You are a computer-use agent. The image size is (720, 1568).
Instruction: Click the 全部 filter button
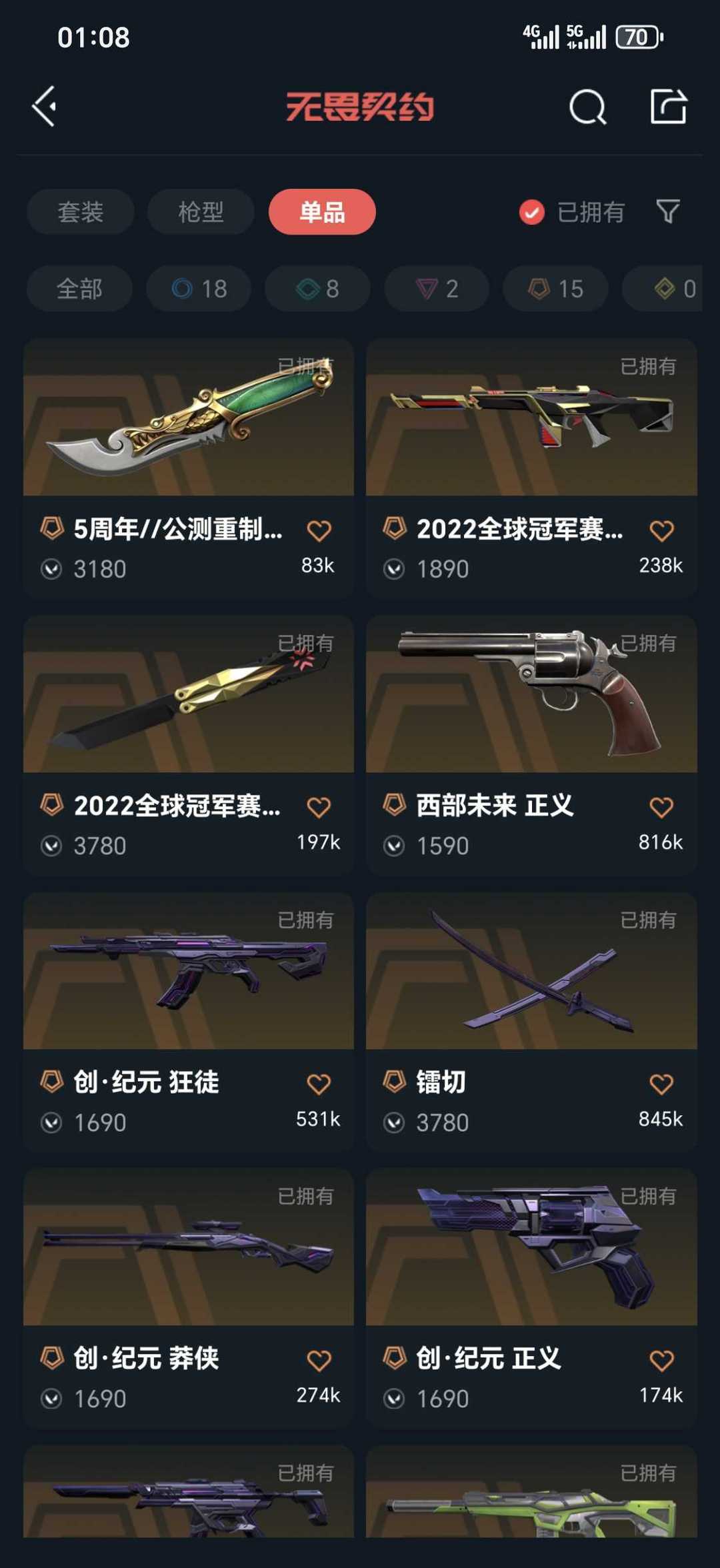click(78, 288)
